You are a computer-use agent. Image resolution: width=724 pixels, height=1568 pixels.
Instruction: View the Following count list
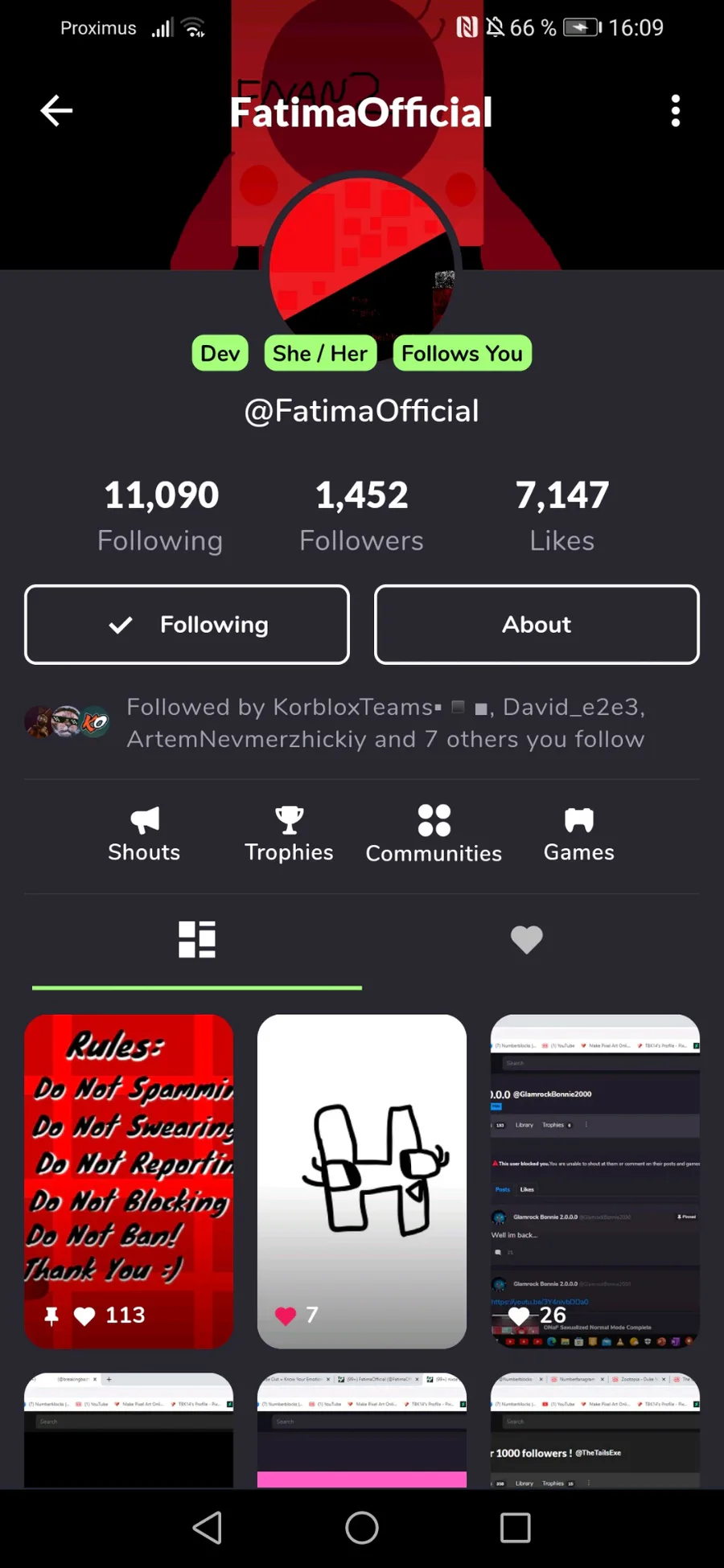point(161,515)
